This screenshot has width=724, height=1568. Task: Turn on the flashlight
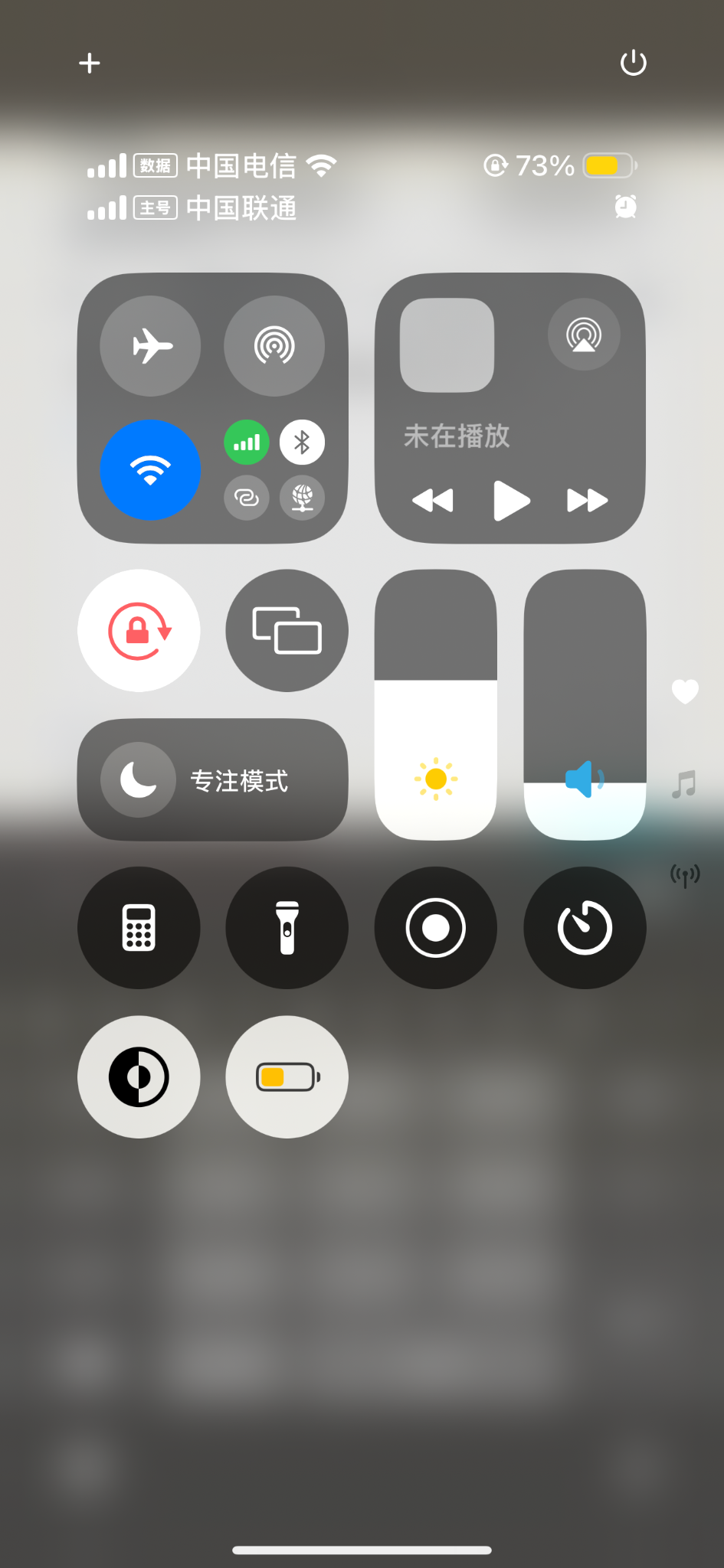pos(287,927)
